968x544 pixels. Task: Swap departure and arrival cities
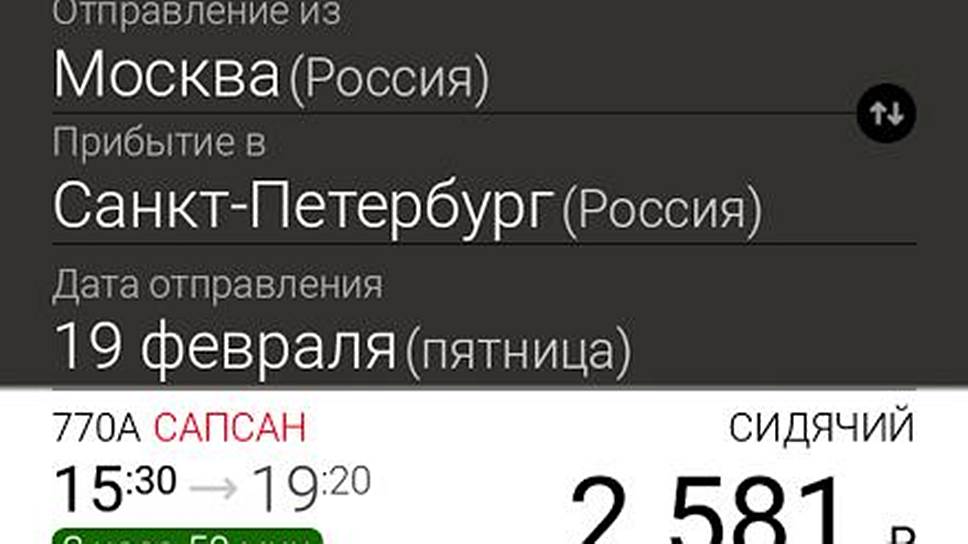pos(886,114)
